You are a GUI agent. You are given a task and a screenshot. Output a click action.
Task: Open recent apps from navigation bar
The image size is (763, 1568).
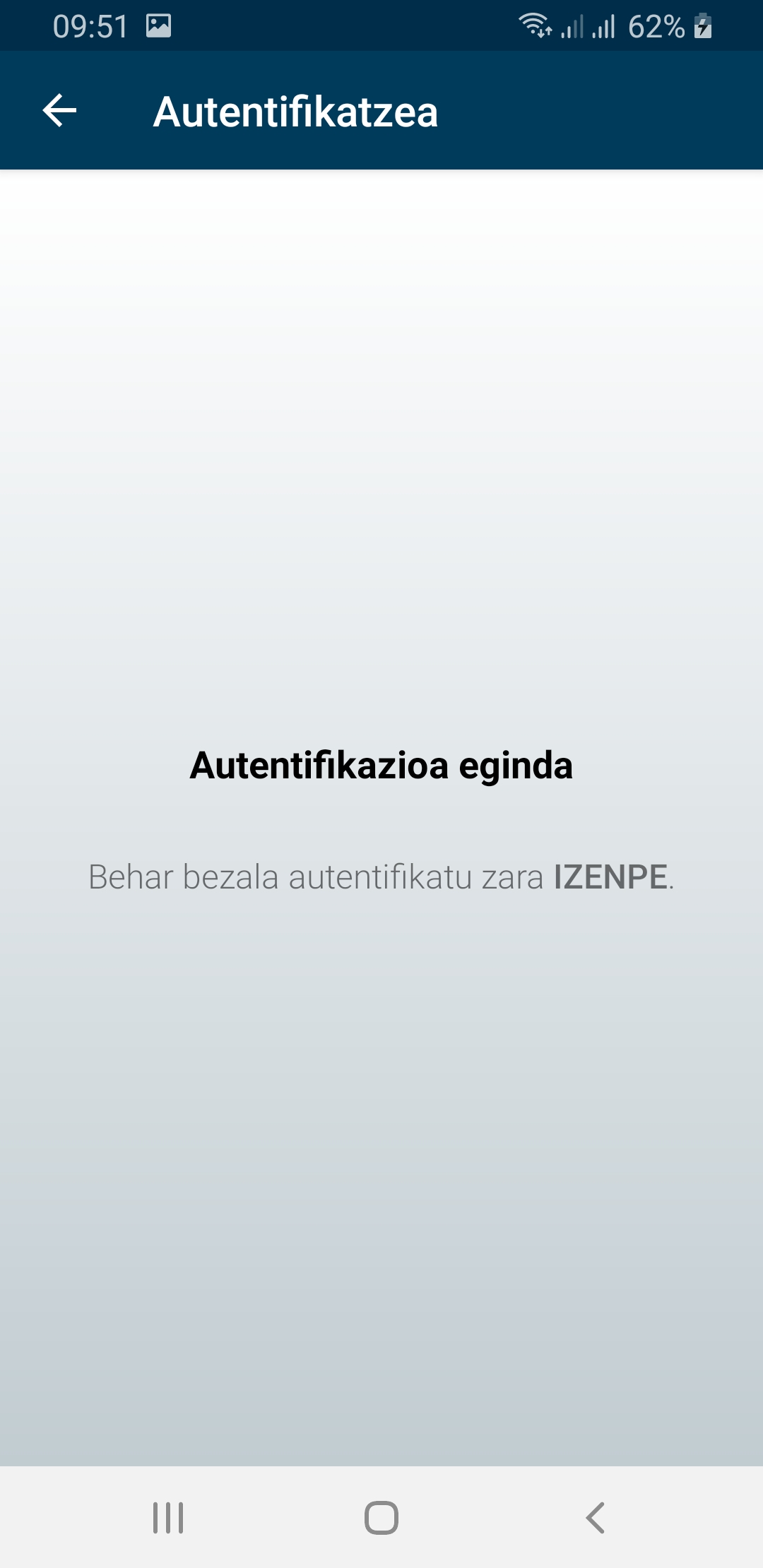click(168, 1517)
